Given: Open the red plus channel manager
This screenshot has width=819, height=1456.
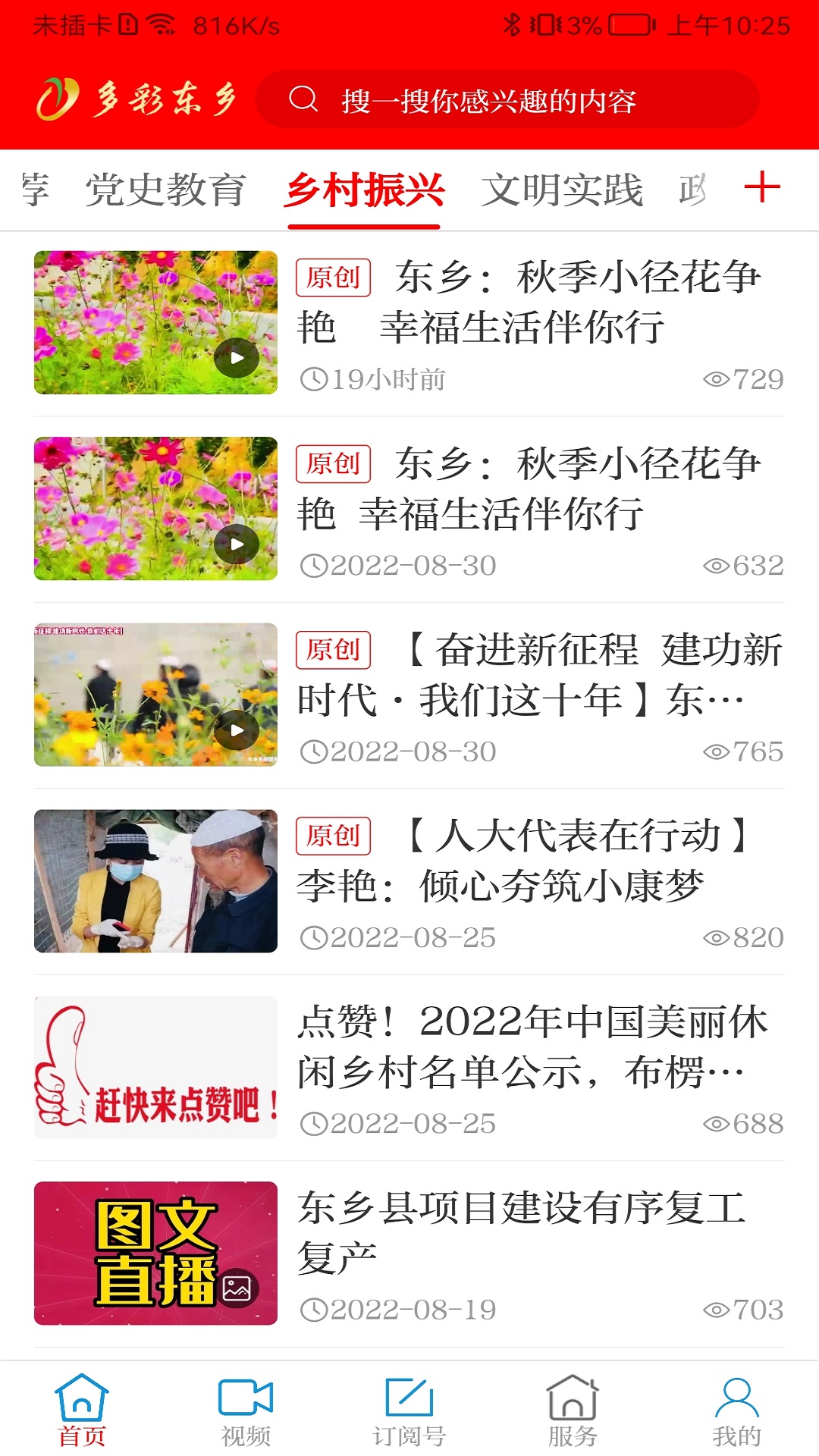Looking at the screenshot, I should click(762, 187).
